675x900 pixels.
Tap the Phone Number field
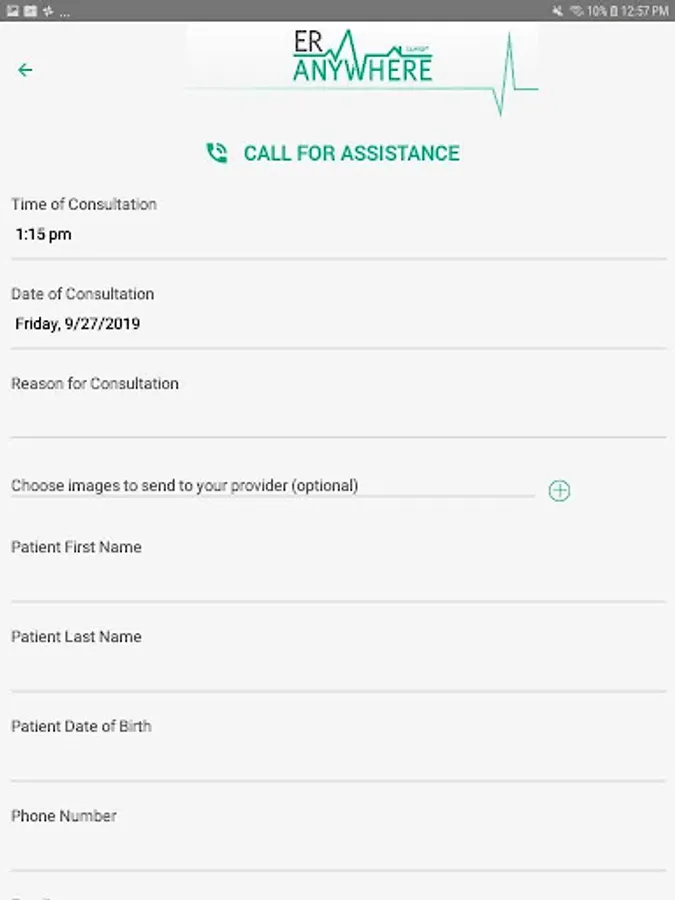[338, 848]
